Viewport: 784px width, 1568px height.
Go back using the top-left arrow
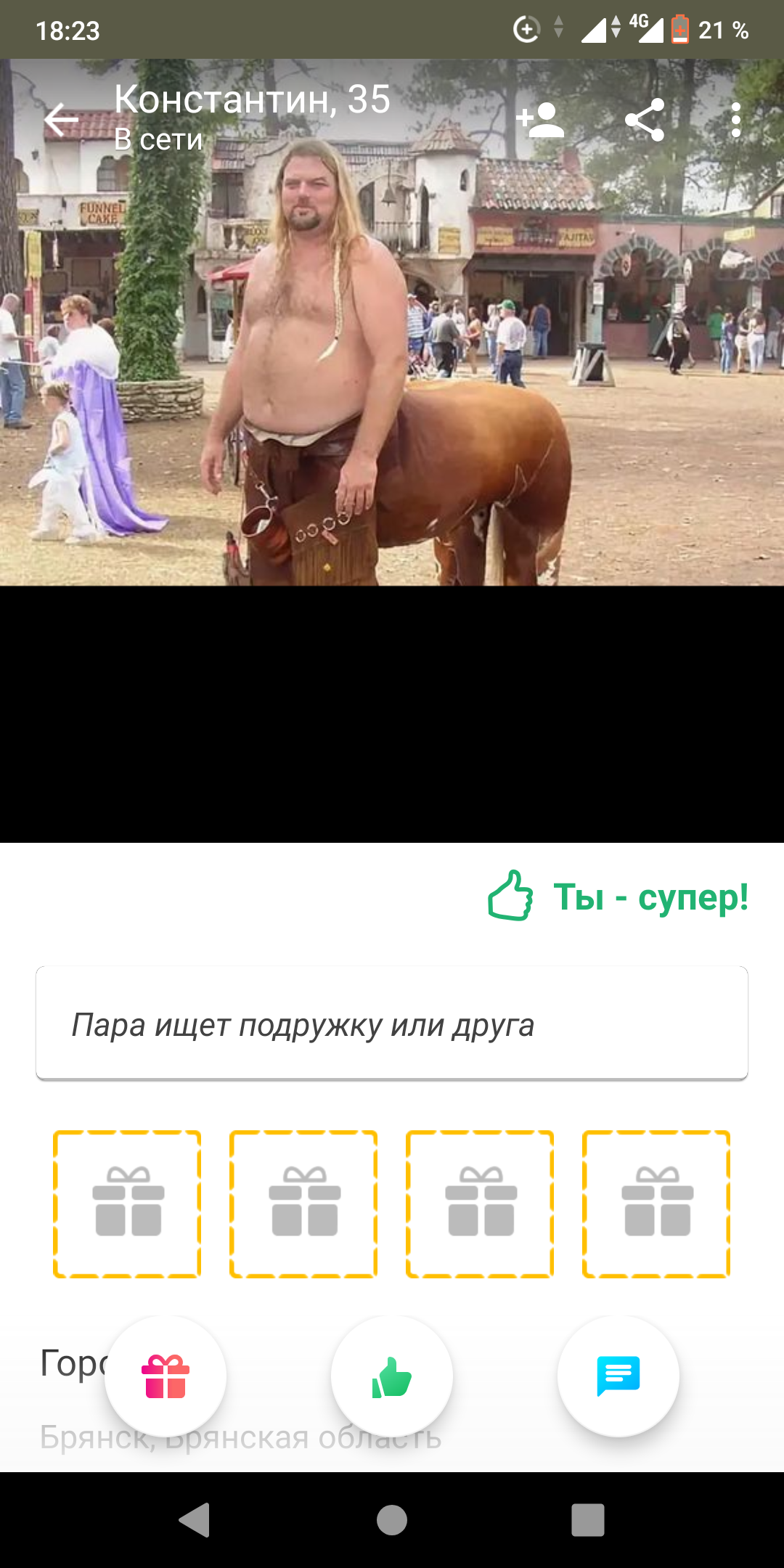(61, 120)
